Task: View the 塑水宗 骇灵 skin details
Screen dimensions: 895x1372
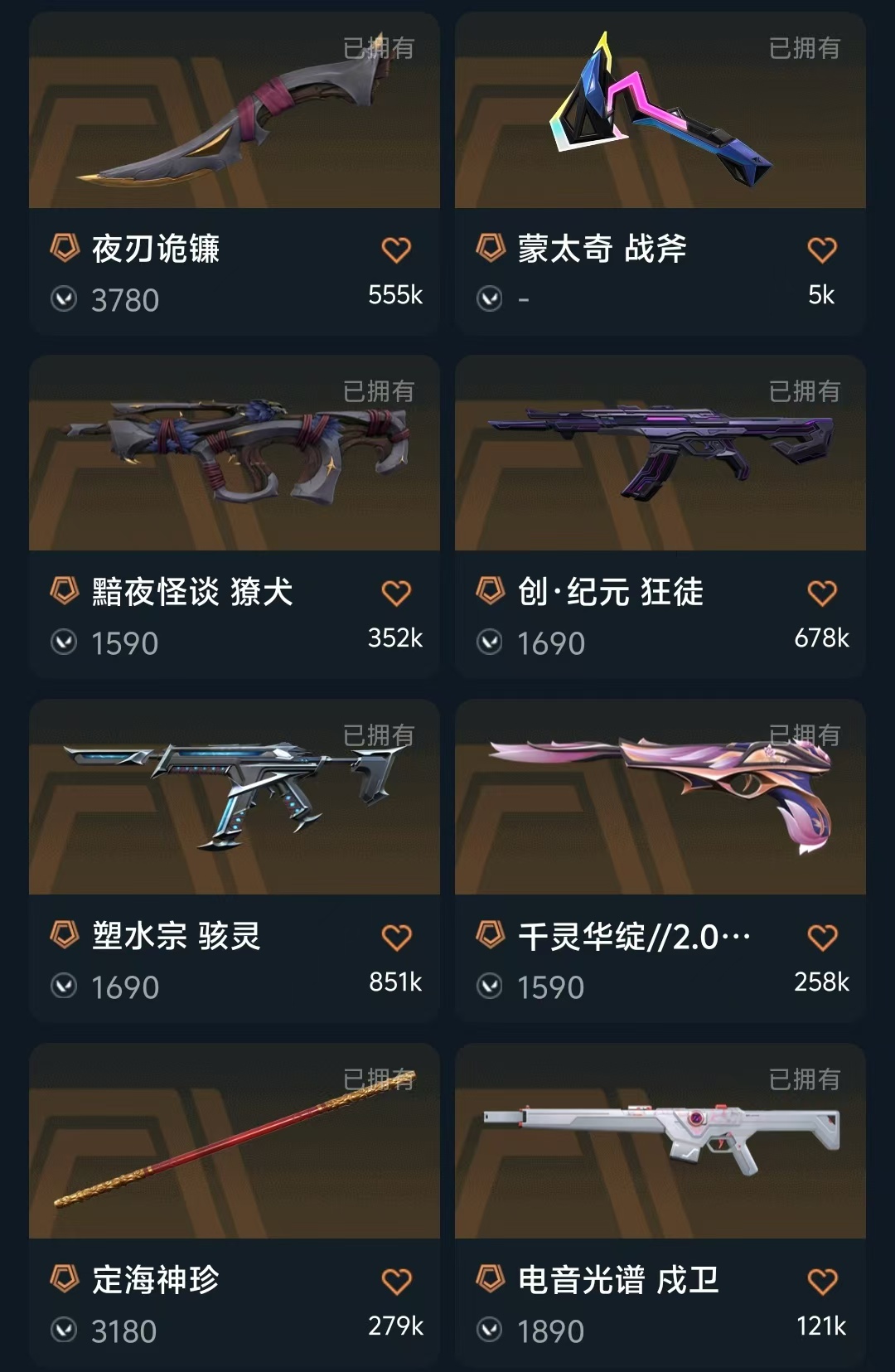Action: tap(234, 800)
